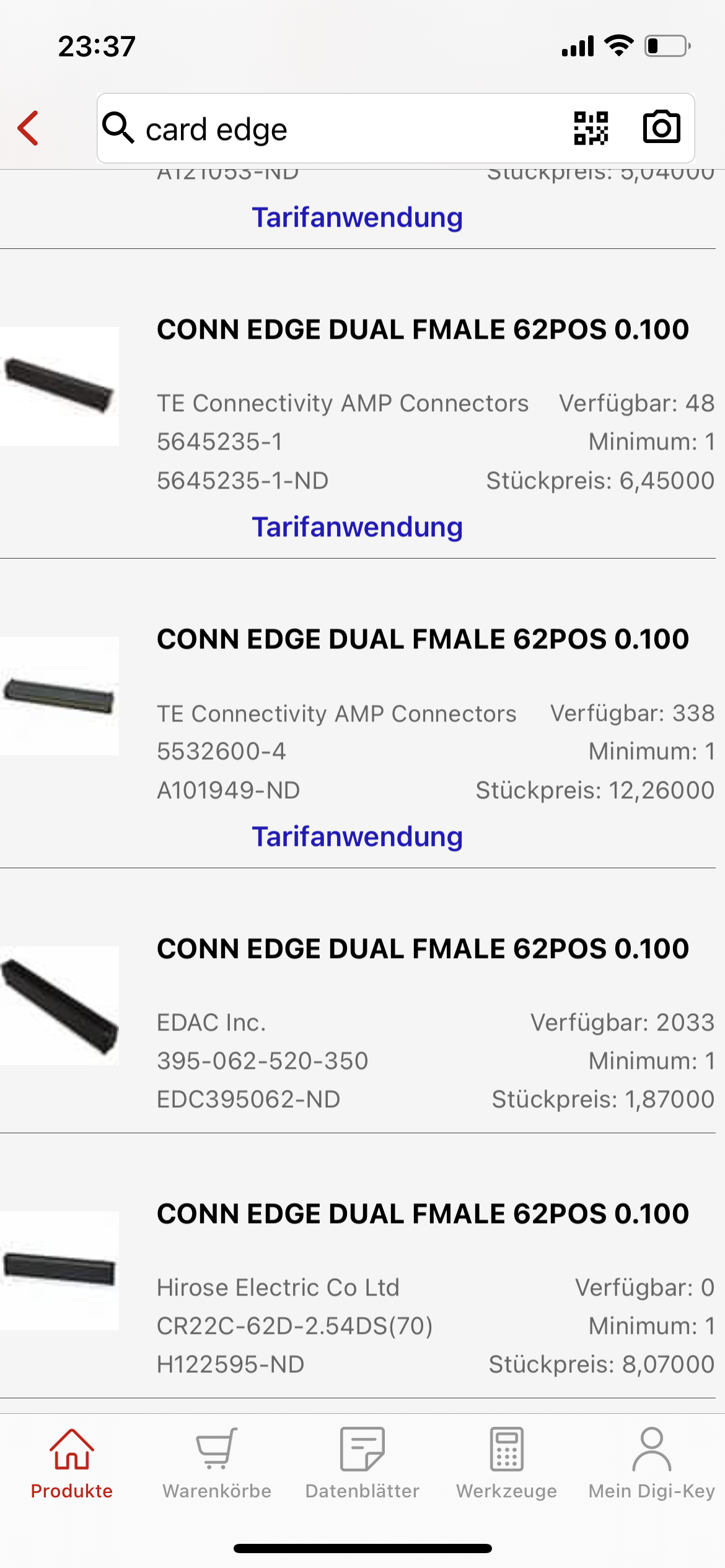This screenshot has height=1568, width=725.
Task: Edit the "card edge" search field
Action: [347, 129]
